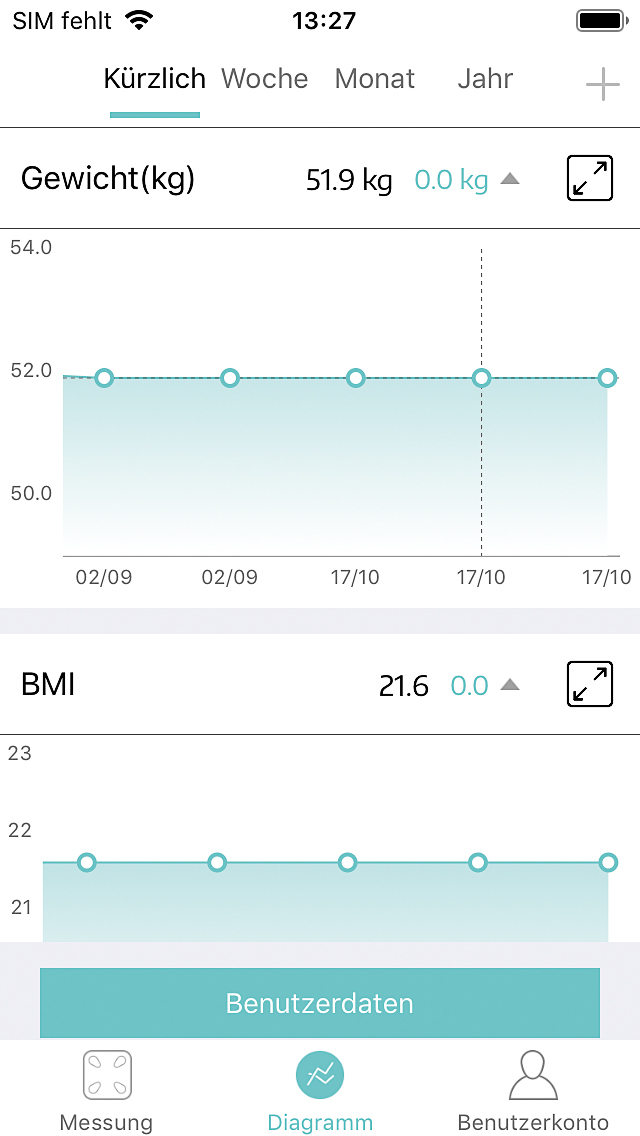Open Benutzerdaten

tap(320, 1003)
